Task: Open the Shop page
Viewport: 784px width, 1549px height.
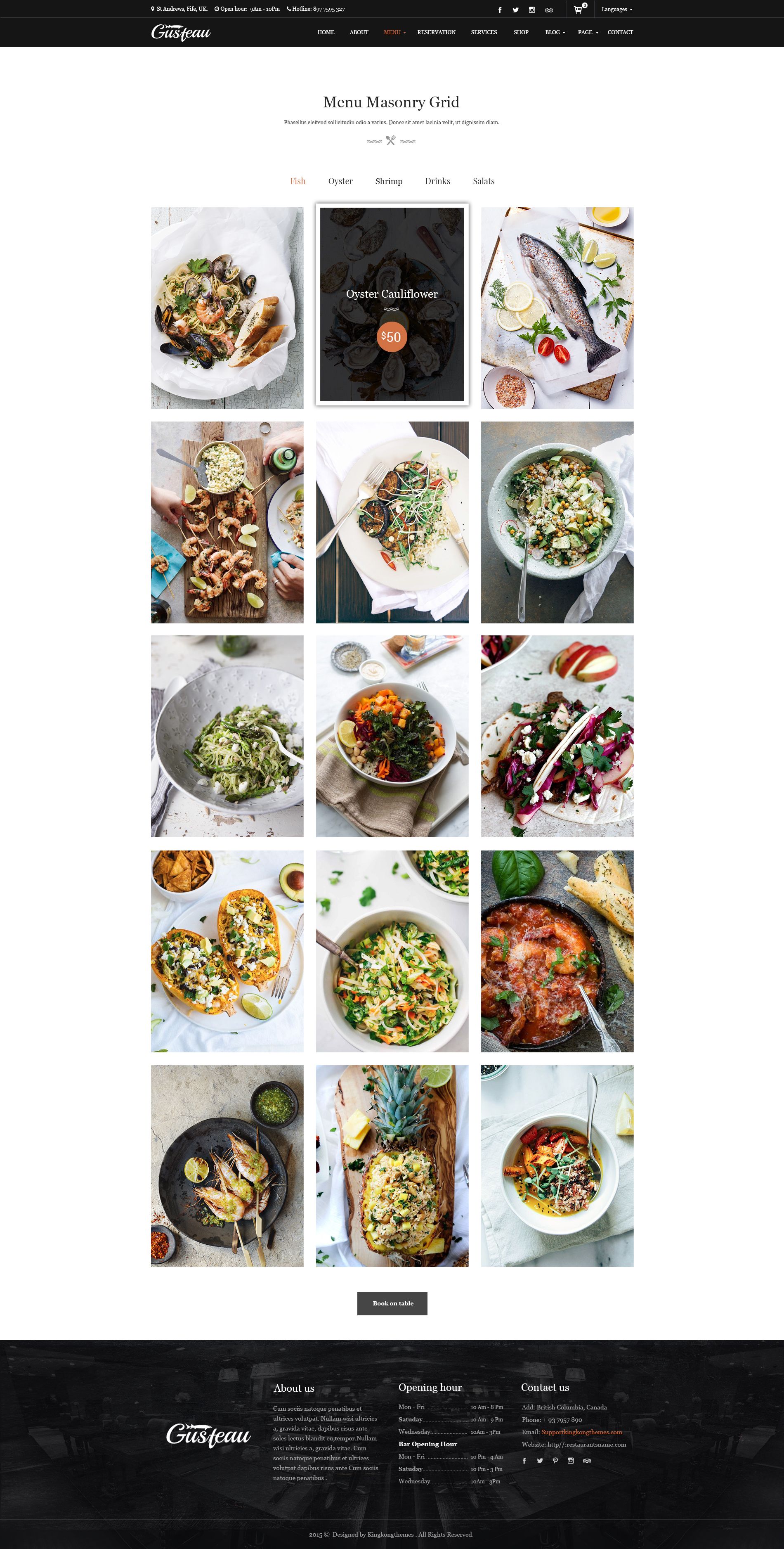Action: coord(521,33)
